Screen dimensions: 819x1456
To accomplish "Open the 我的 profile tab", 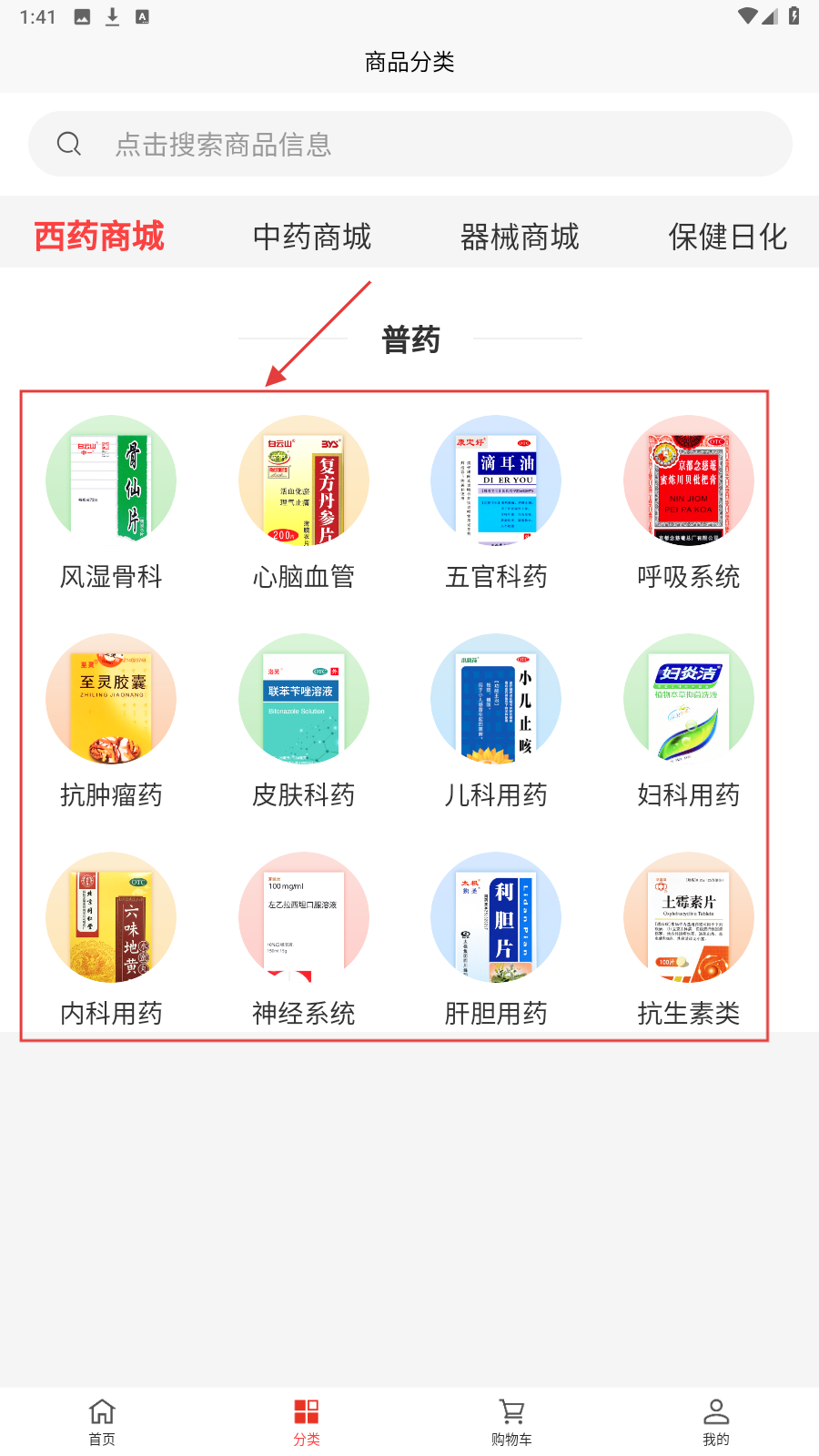I will click(716, 1421).
